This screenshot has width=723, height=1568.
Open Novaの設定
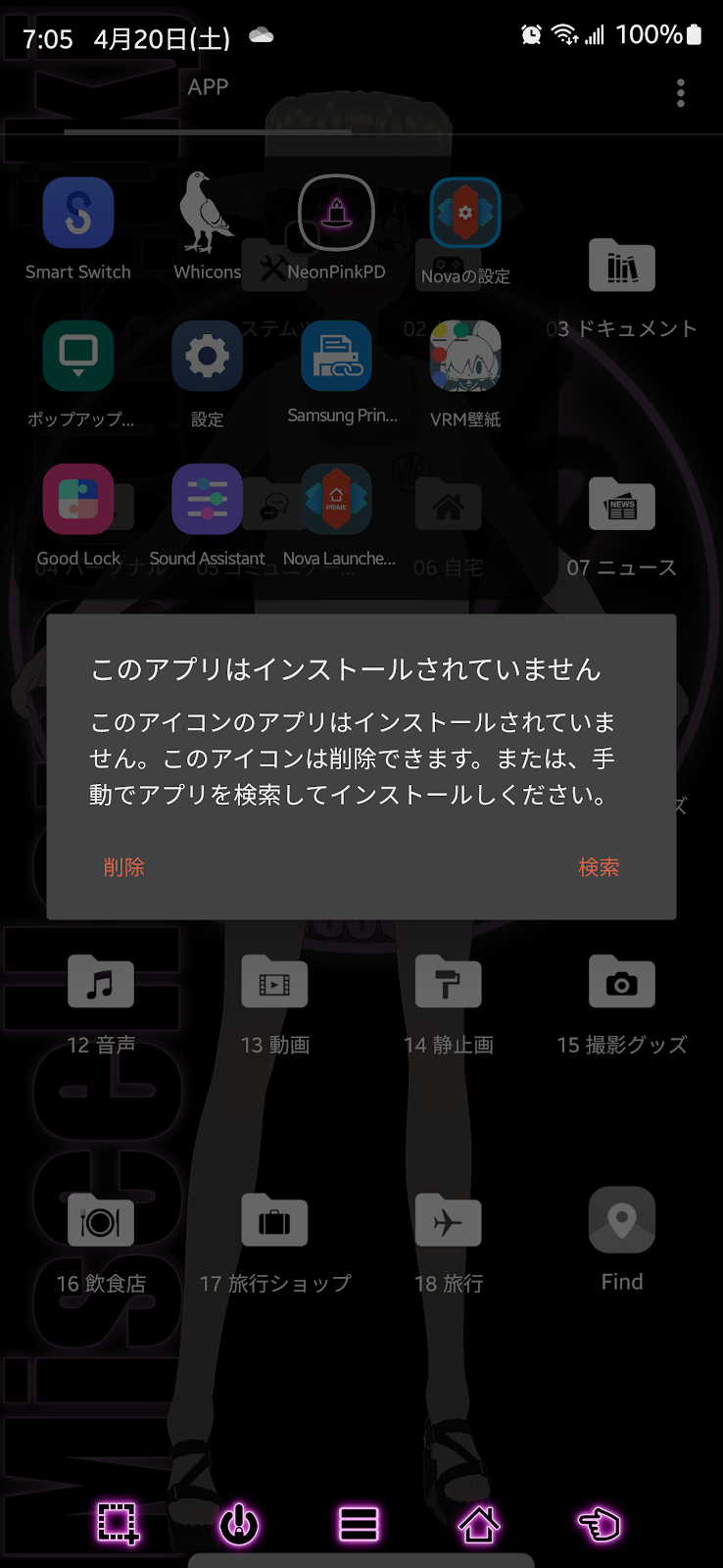[465, 215]
